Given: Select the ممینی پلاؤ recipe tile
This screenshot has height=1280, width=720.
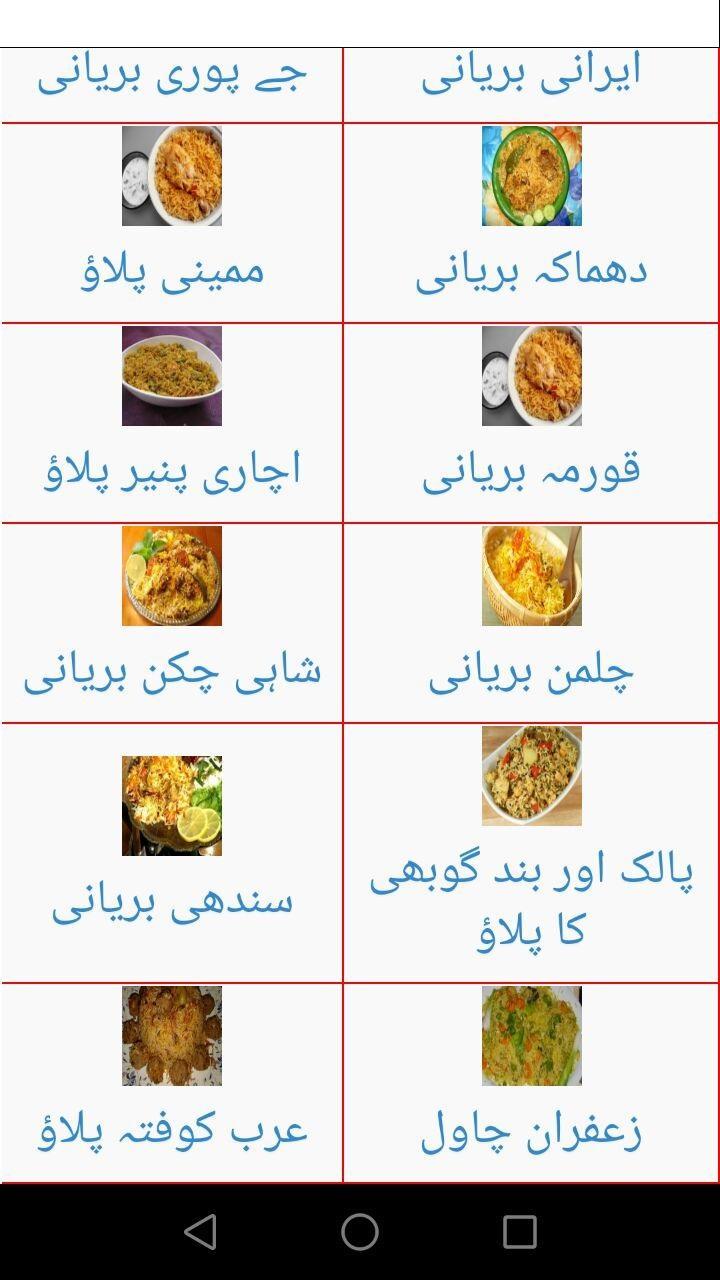Looking at the screenshot, I should (x=172, y=222).
